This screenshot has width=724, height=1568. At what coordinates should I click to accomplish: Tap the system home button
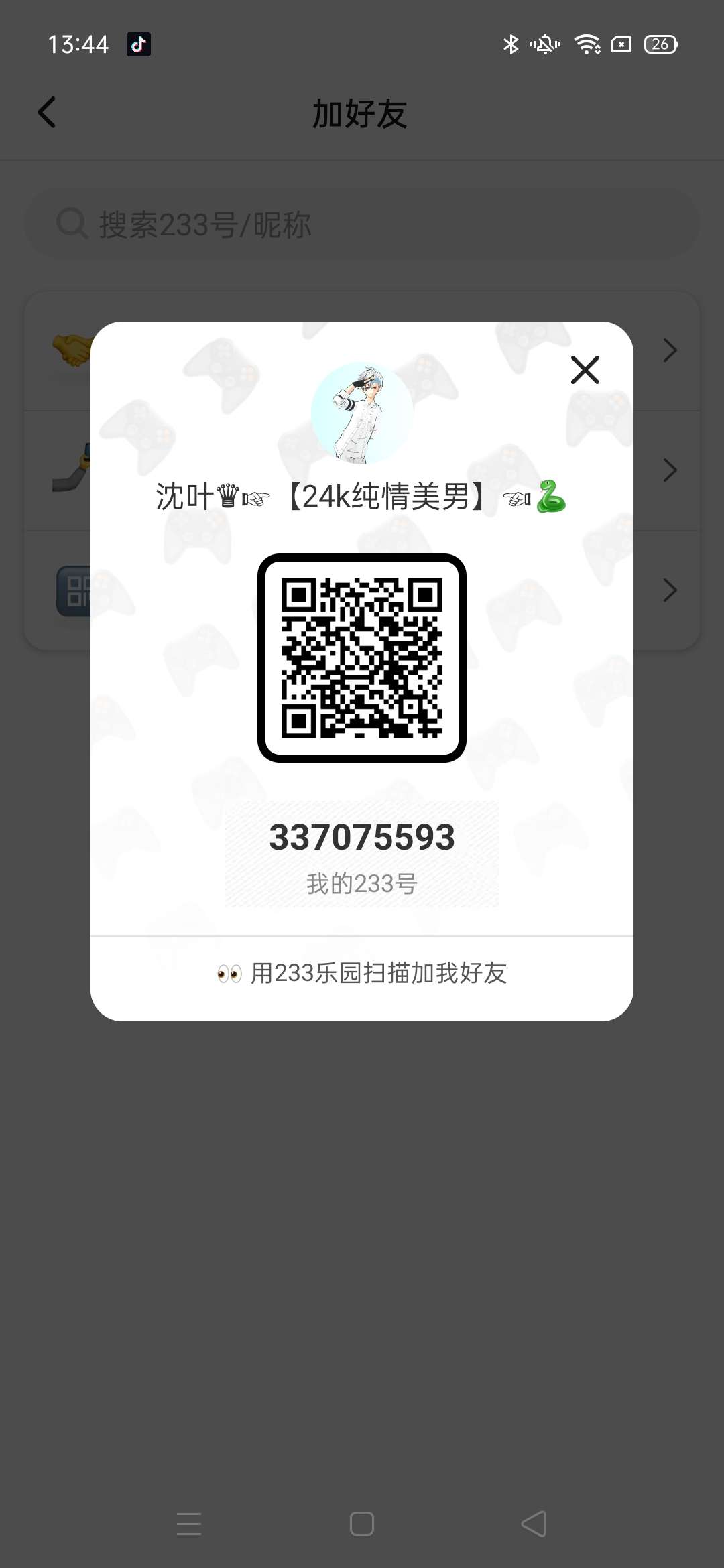coord(362,1524)
